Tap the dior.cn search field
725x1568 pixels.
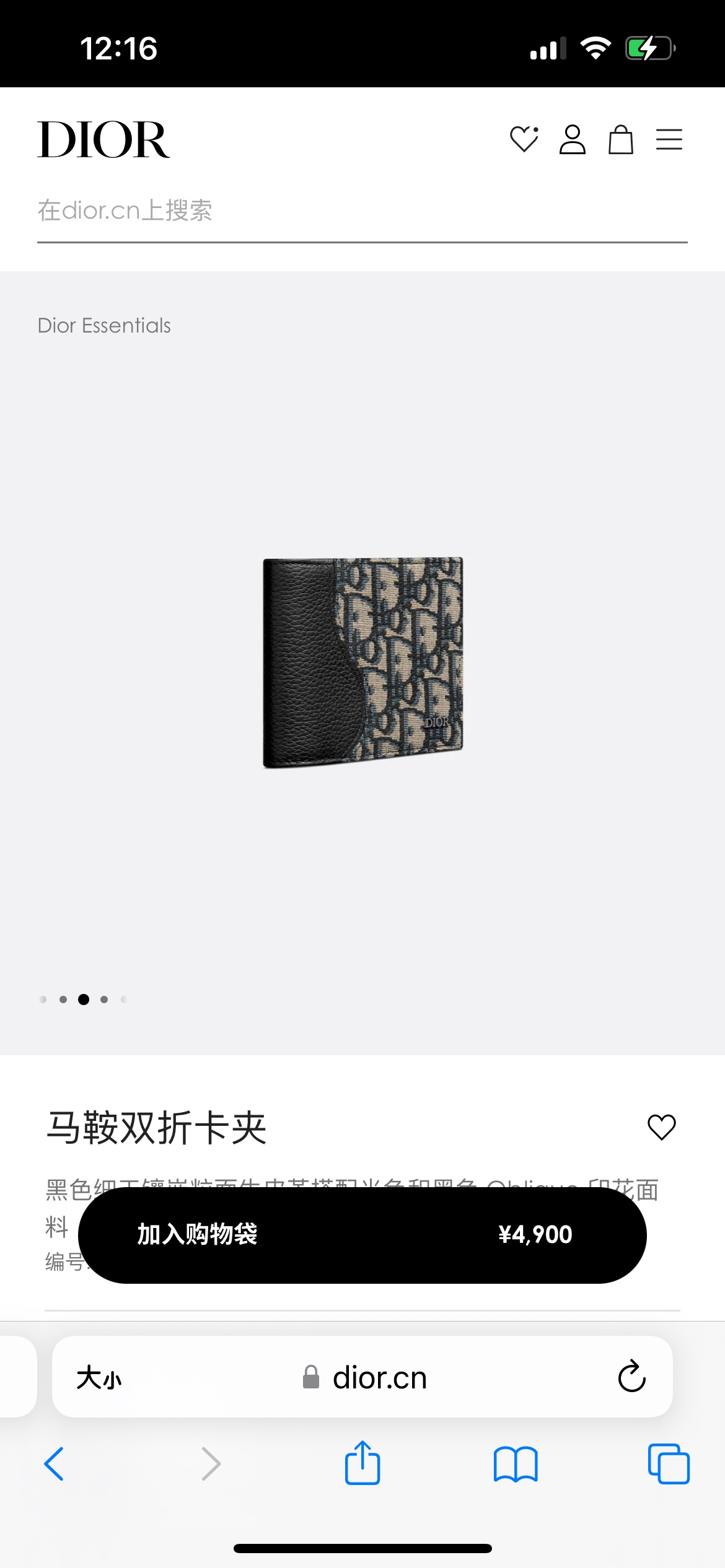pyautogui.click(x=362, y=211)
